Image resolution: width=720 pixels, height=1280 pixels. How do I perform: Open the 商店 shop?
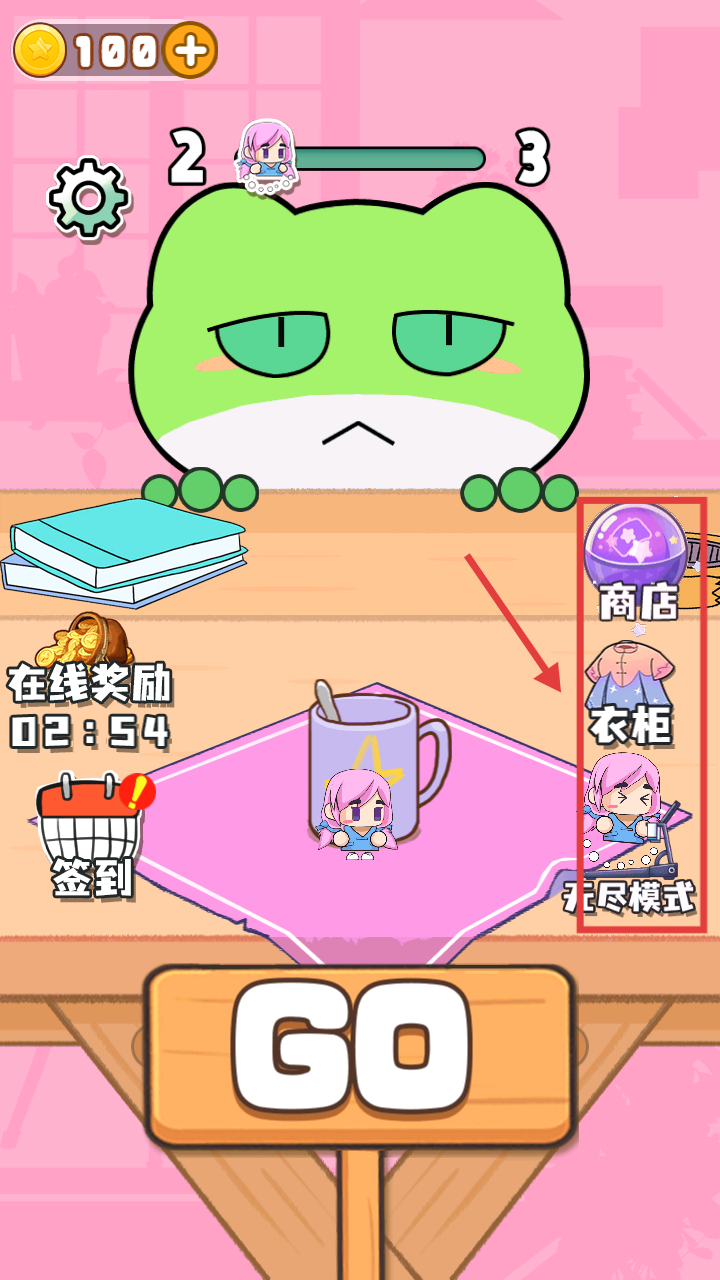[637, 560]
